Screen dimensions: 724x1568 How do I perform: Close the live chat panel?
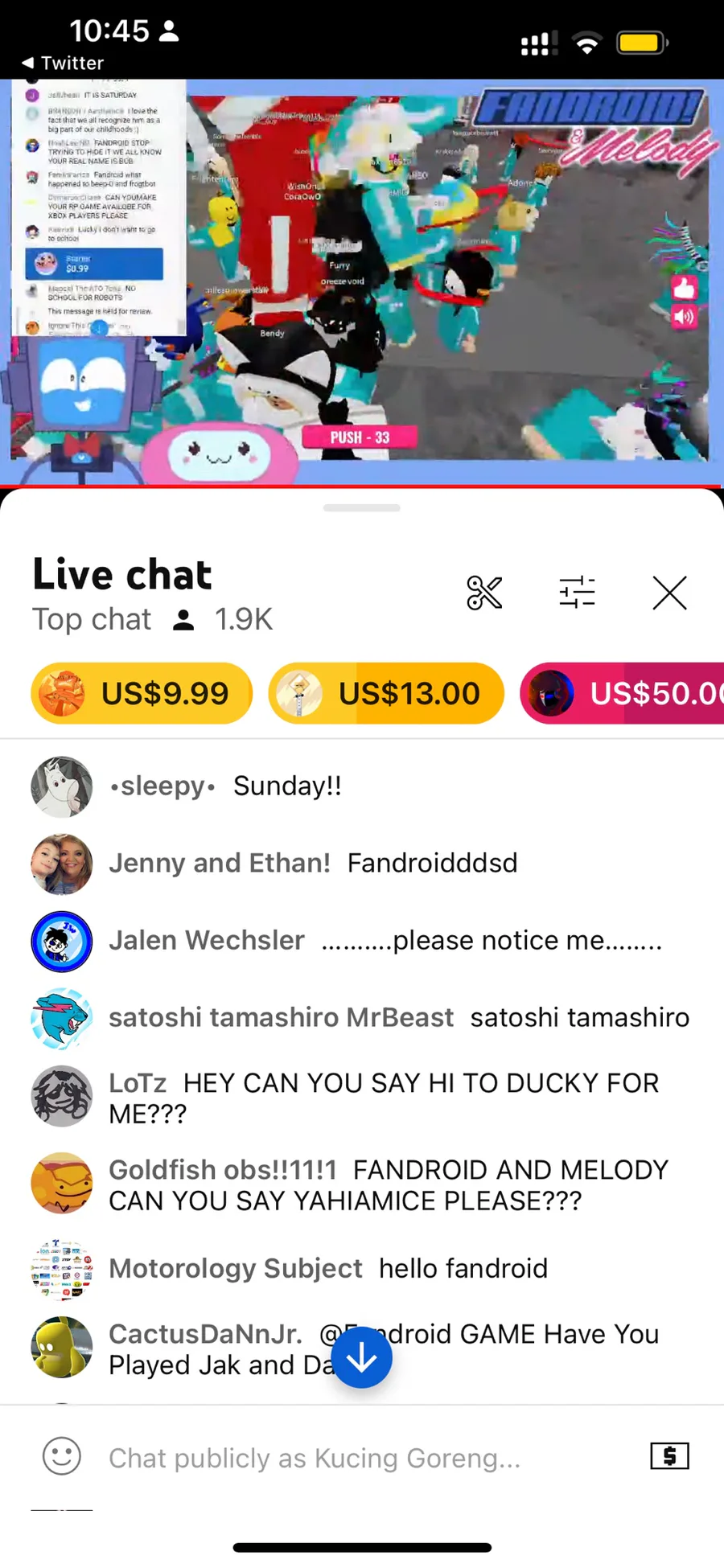tap(669, 593)
